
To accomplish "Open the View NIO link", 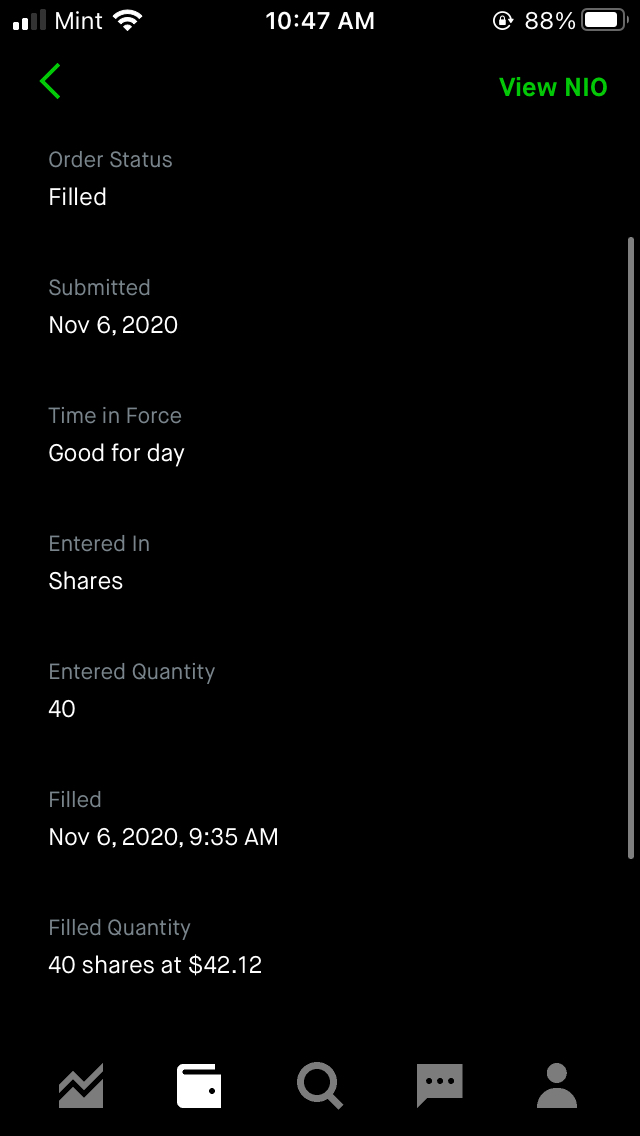I will tap(553, 87).
